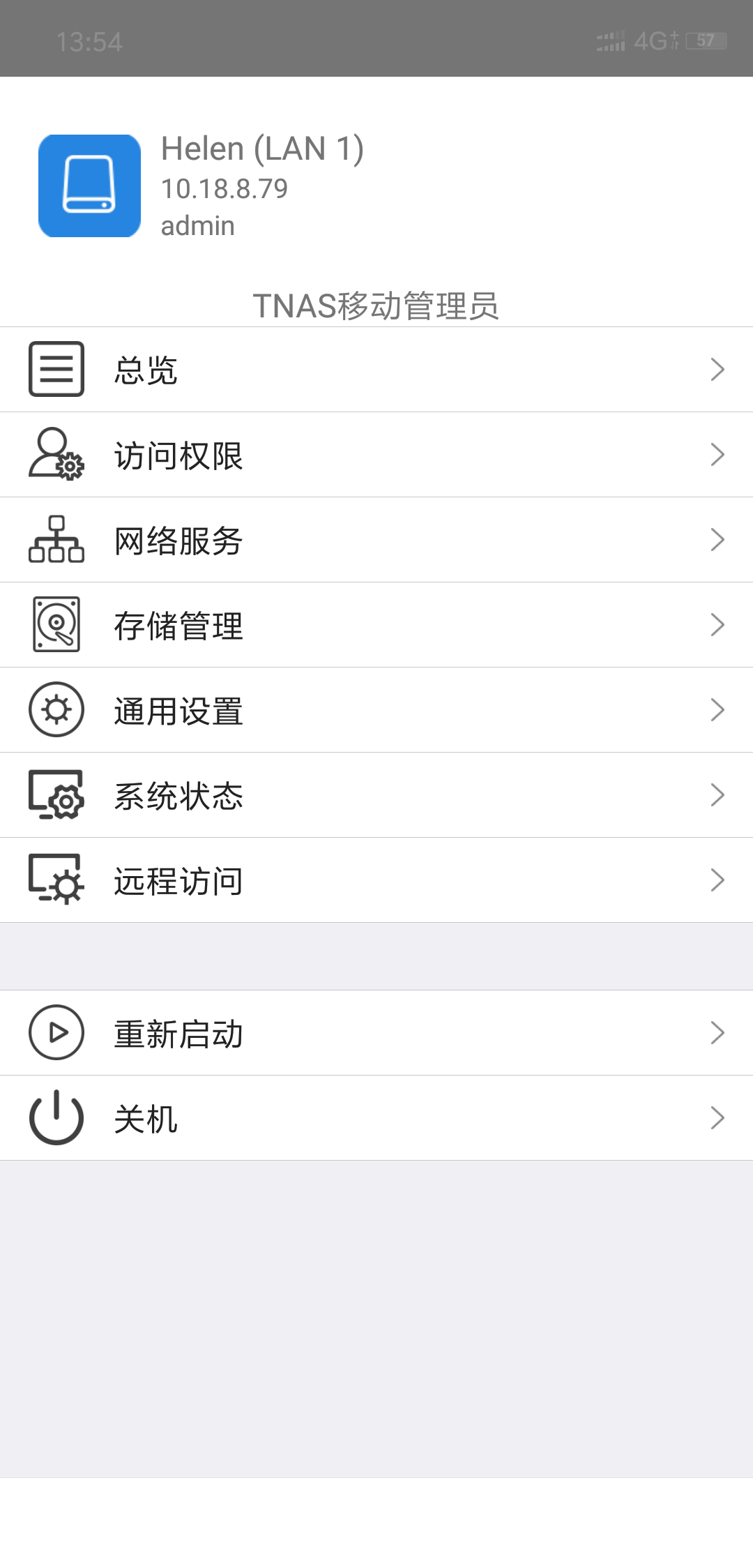
Task: Open 远程访问 remote access
Action: pos(376,880)
